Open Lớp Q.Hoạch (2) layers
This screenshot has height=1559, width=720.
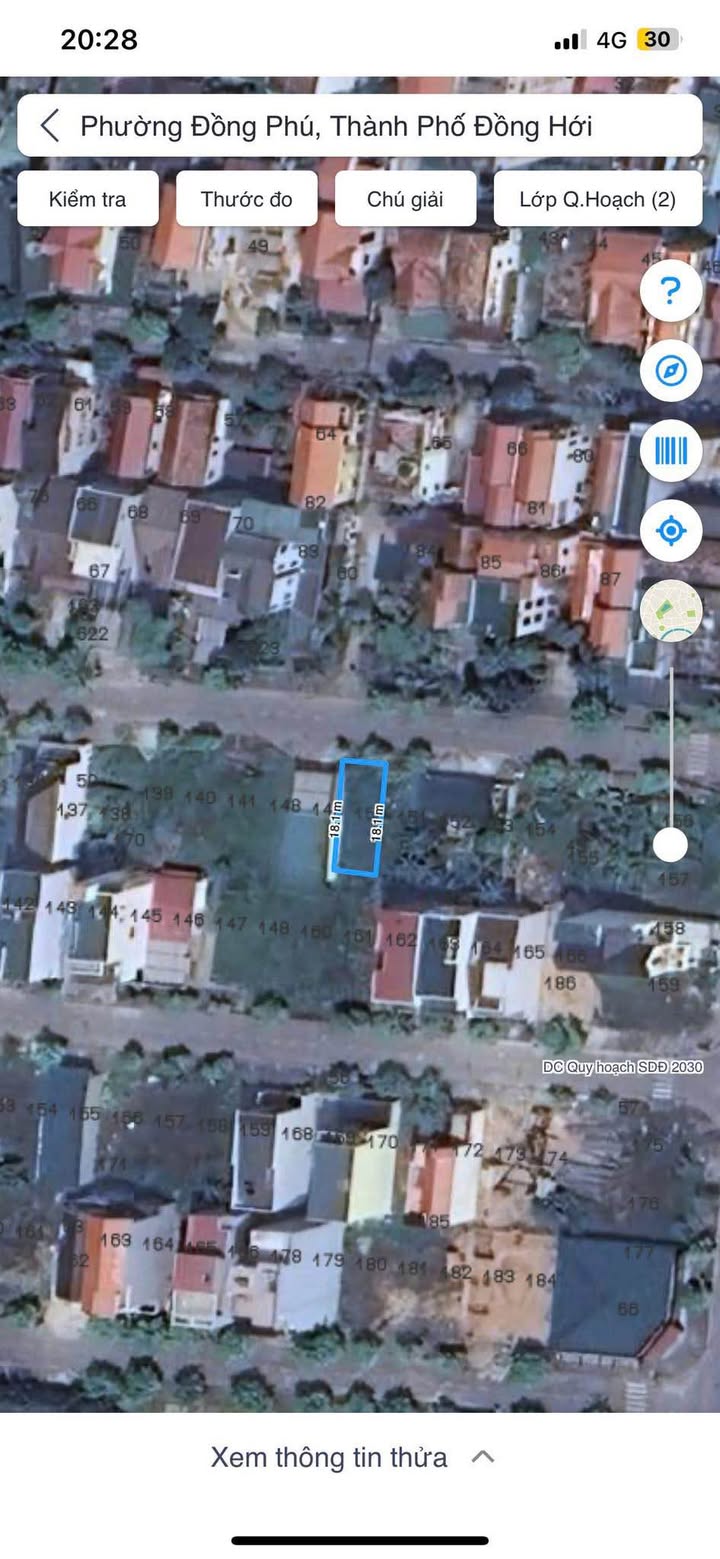click(x=598, y=199)
